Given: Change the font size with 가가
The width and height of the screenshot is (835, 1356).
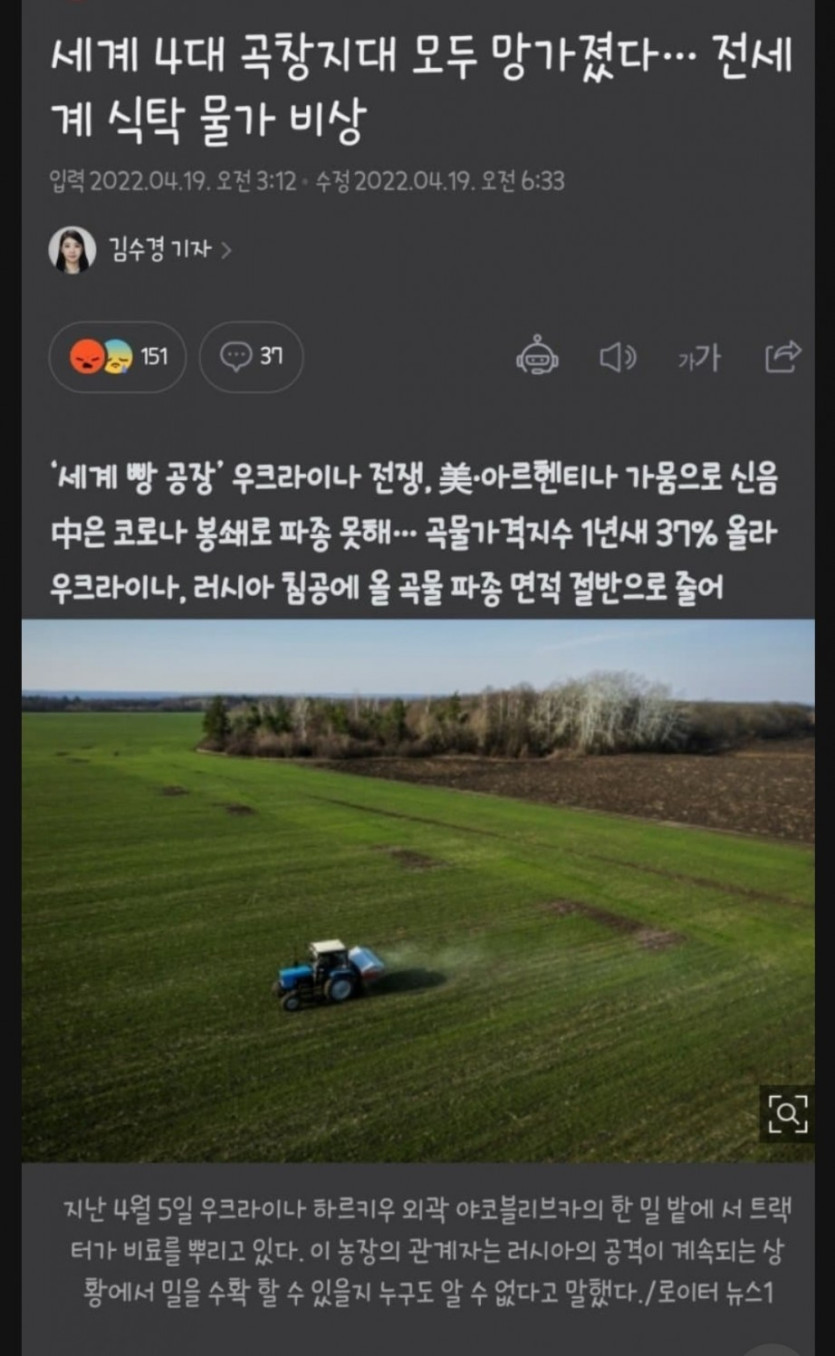Looking at the screenshot, I should pos(699,357).
